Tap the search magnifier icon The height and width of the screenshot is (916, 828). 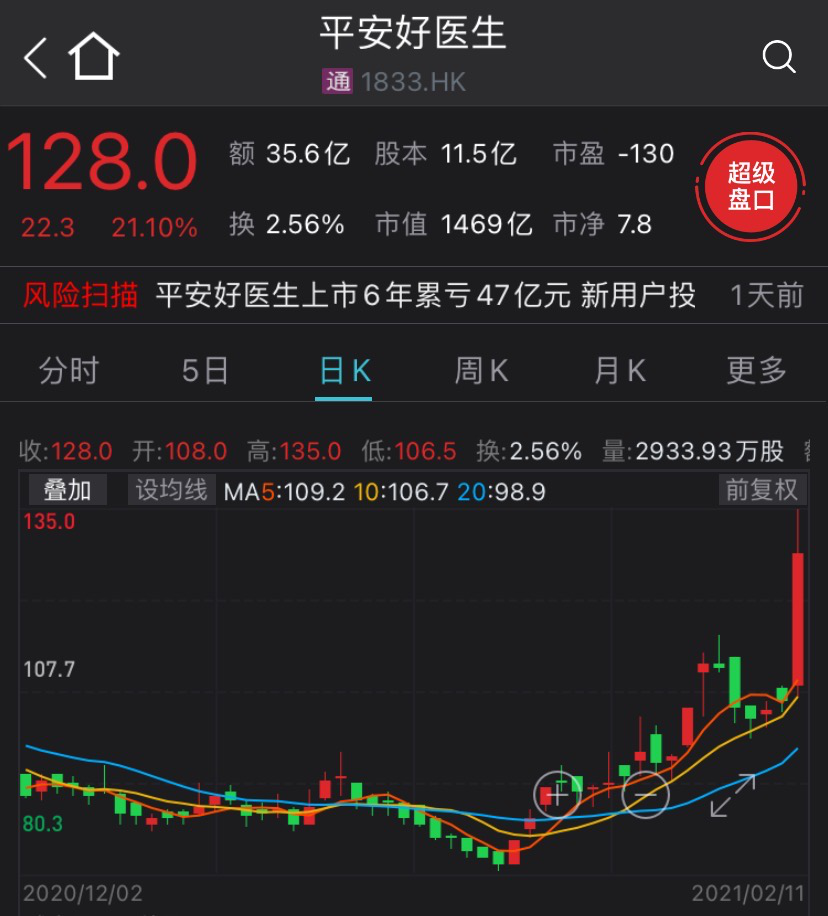pyautogui.click(x=779, y=58)
